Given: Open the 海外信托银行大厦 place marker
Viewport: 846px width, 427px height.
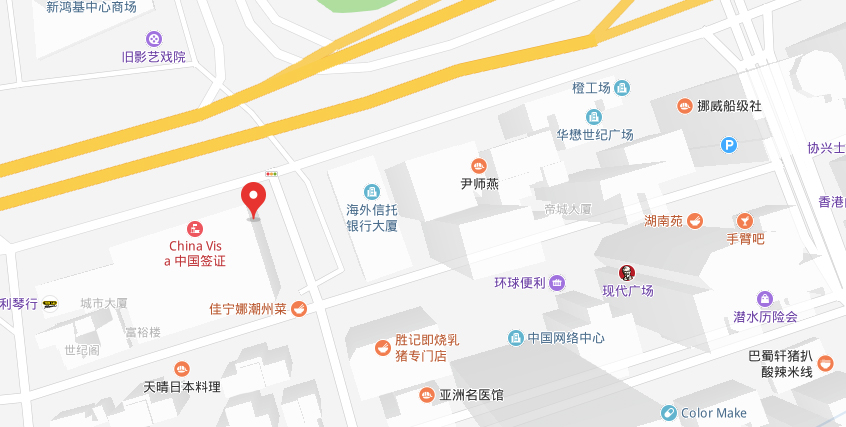Looking at the screenshot, I should [372, 191].
